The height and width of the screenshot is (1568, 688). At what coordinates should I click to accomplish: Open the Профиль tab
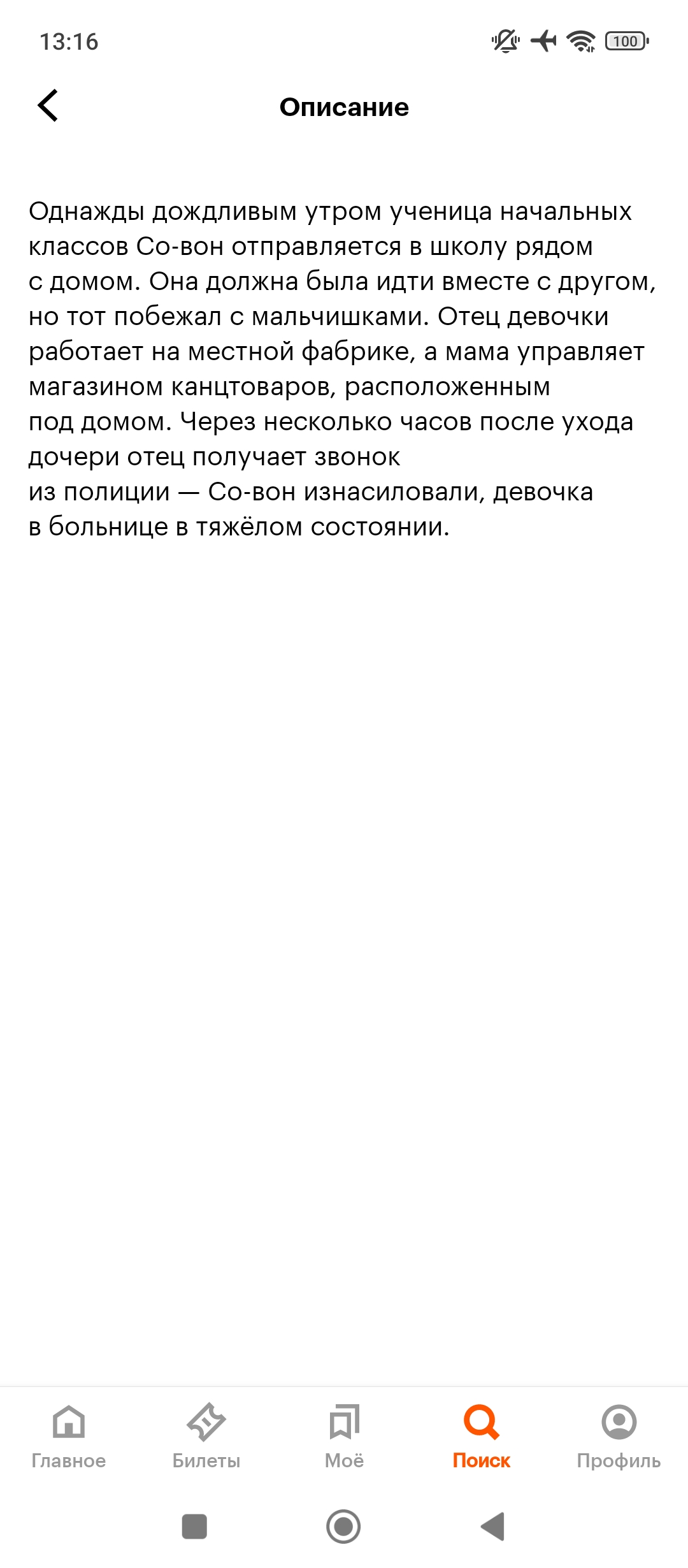coord(619,1437)
